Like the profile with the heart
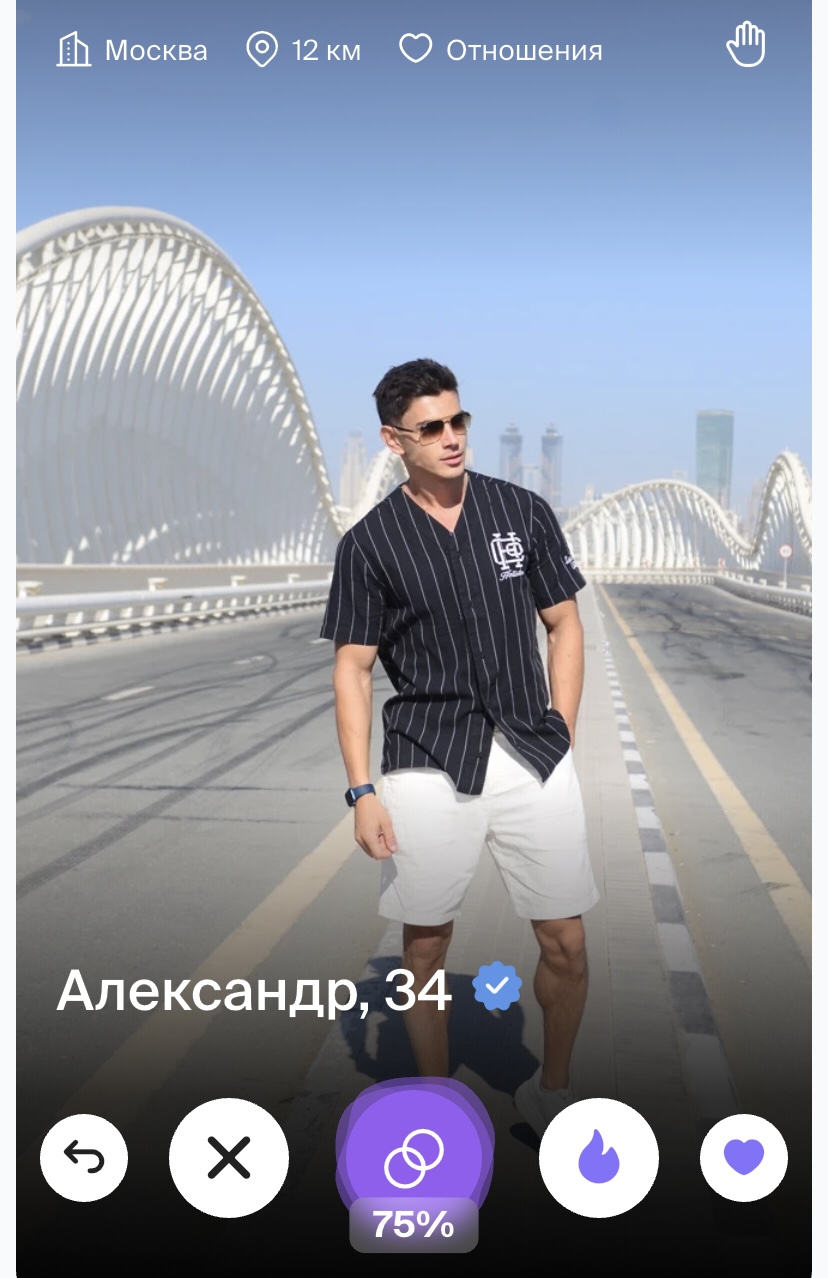 [x=744, y=1157]
